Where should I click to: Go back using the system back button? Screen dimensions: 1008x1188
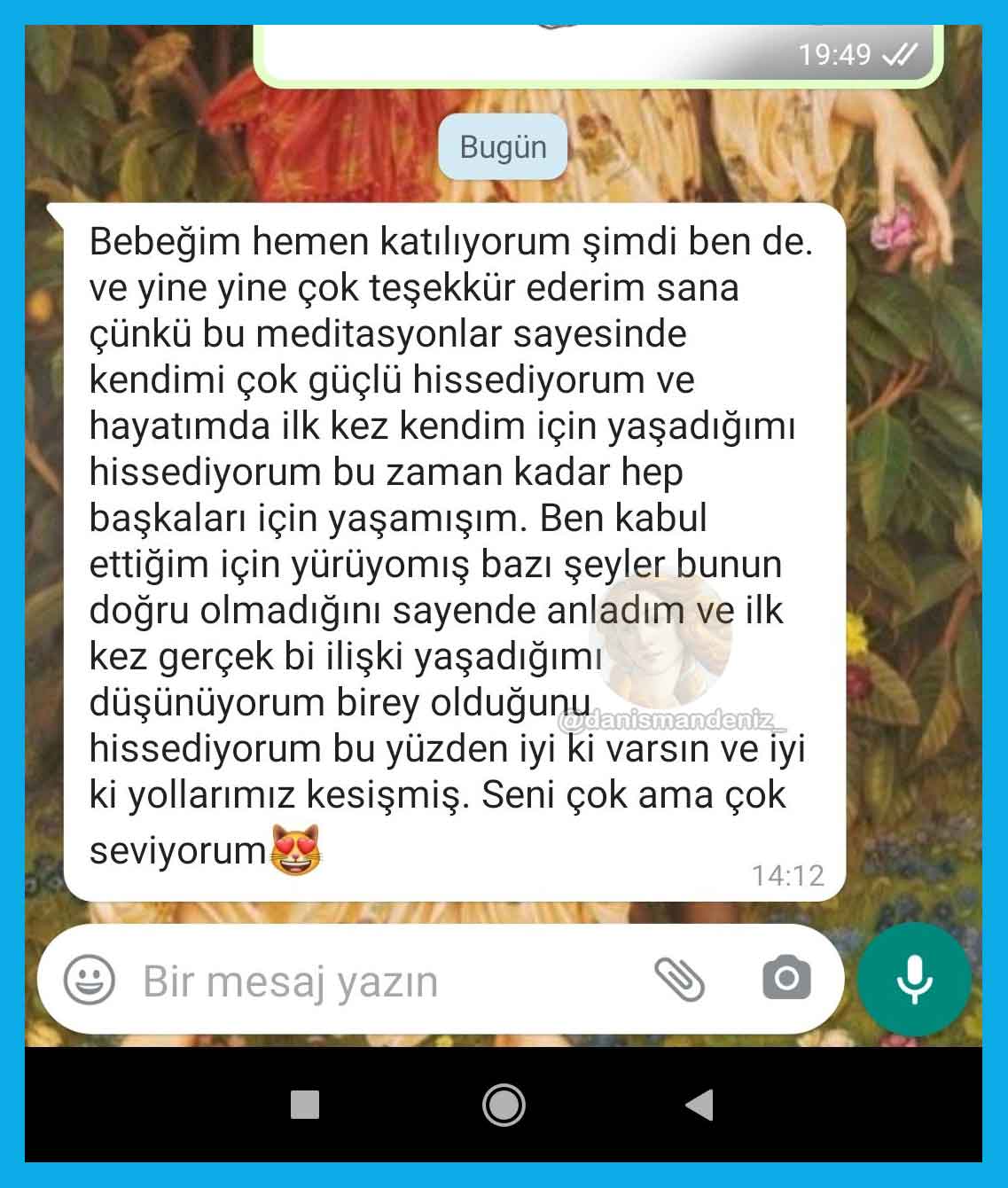tap(700, 1105)
